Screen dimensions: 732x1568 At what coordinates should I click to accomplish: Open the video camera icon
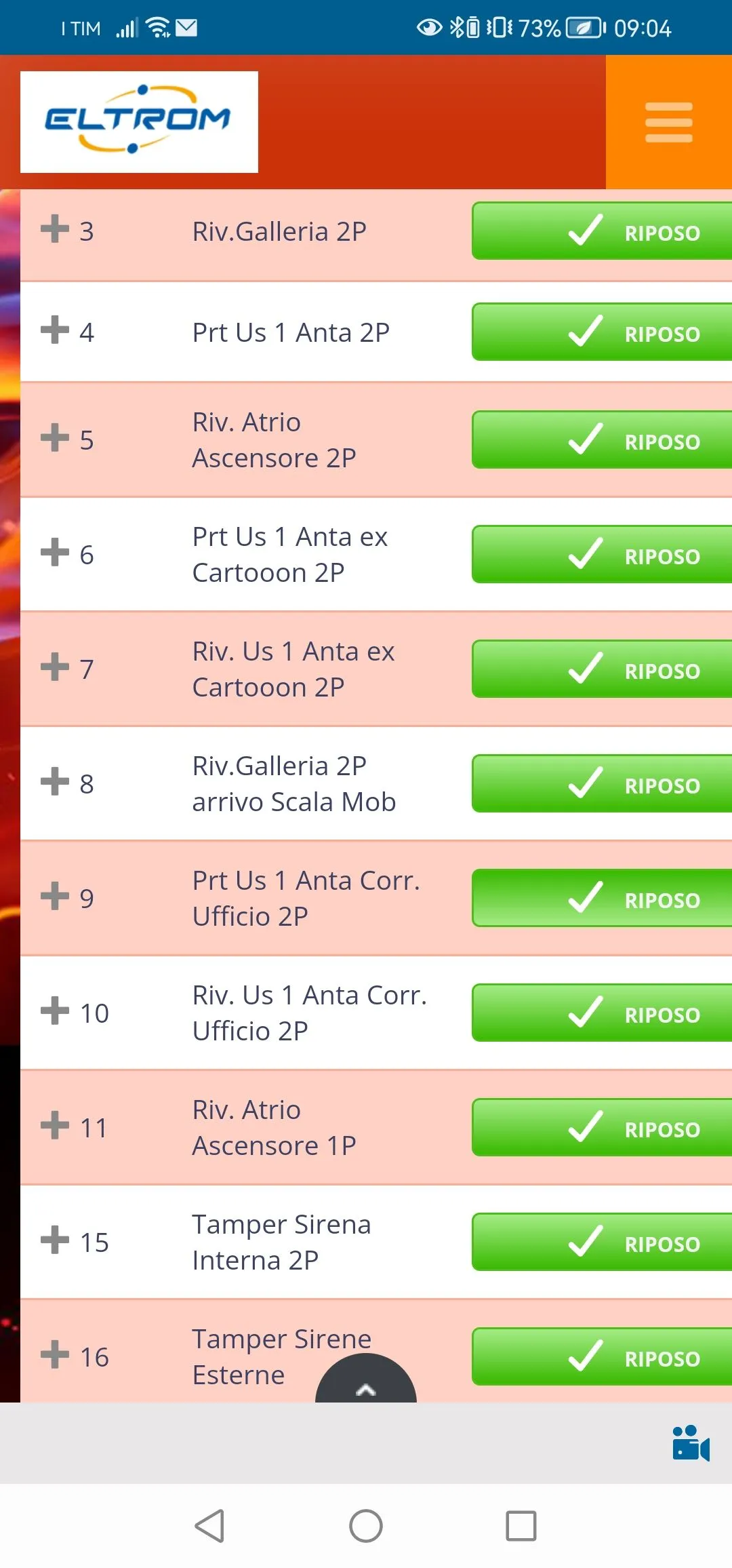pos(691,1443)
